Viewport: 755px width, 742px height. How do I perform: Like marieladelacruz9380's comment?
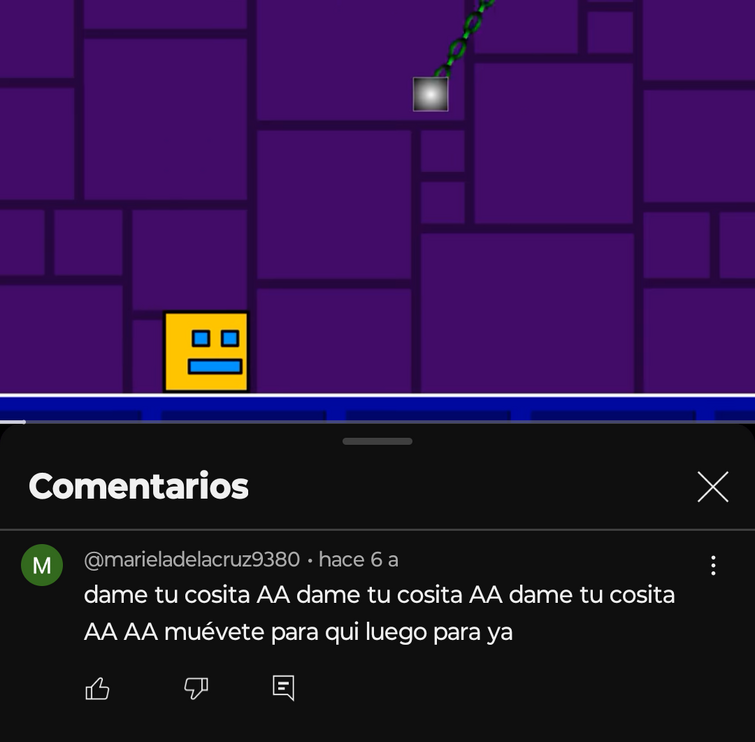point(97,688)
